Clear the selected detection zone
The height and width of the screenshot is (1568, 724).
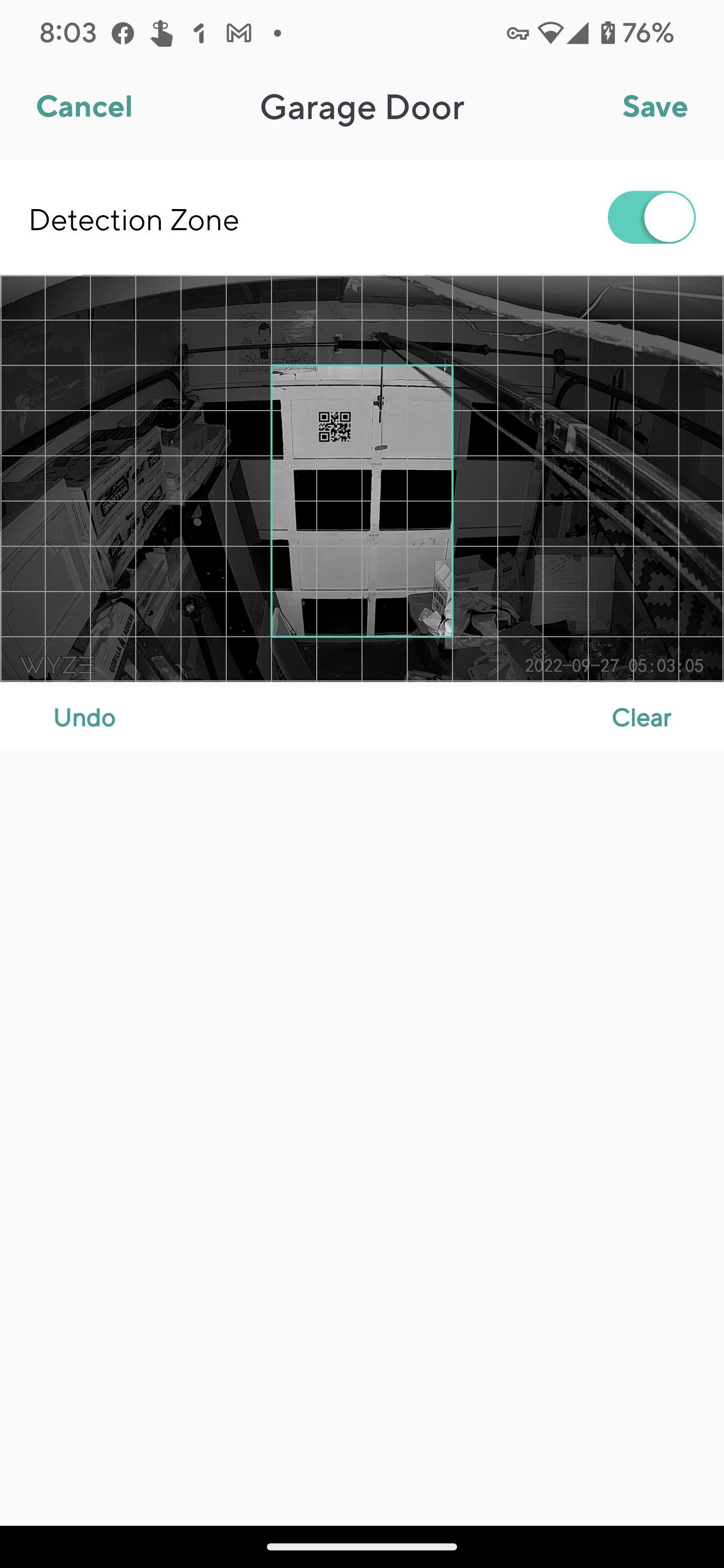pyautogui.click(x=641, y=718)
